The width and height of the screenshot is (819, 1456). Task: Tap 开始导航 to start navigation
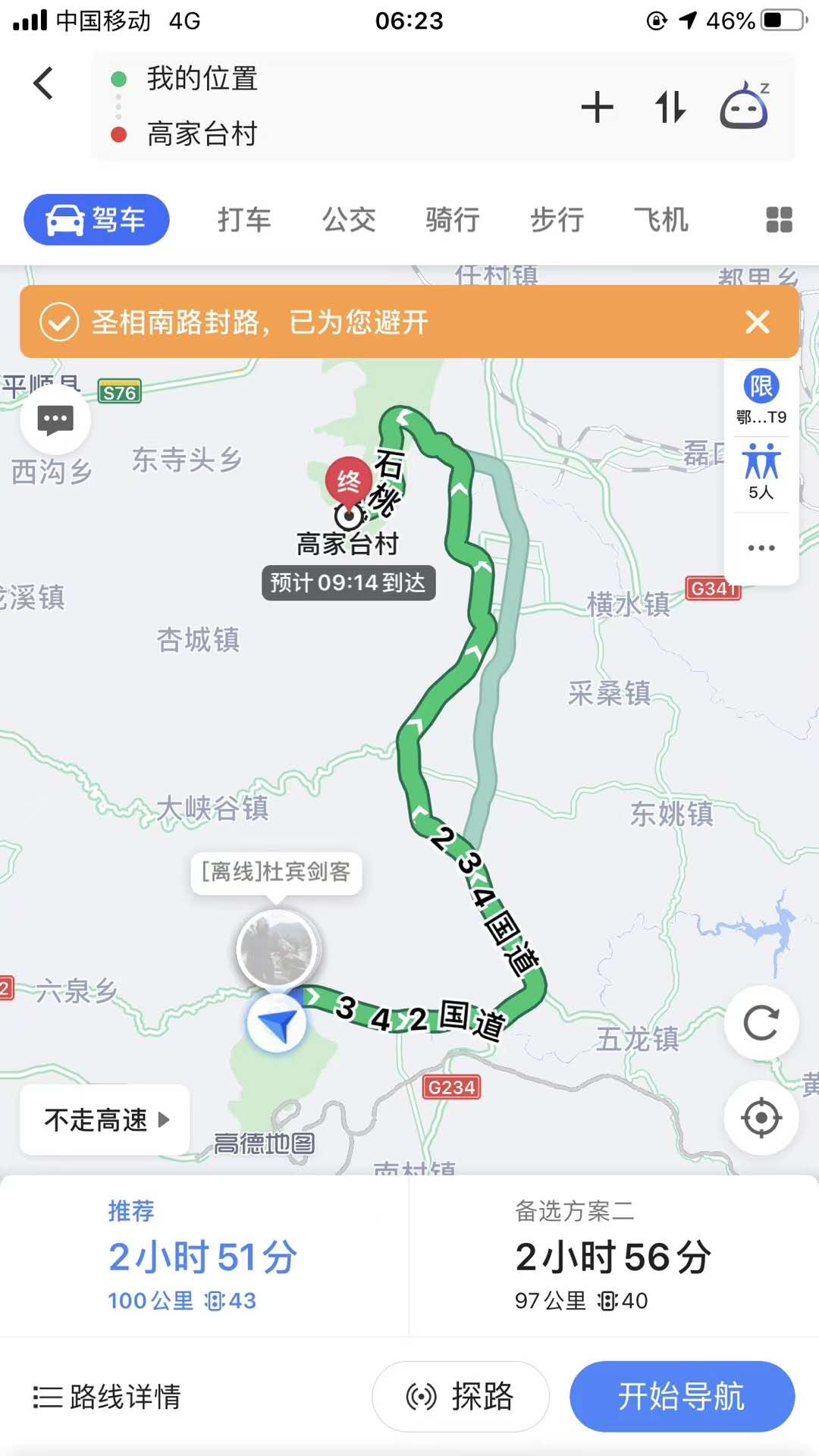tap(681, 1396)
